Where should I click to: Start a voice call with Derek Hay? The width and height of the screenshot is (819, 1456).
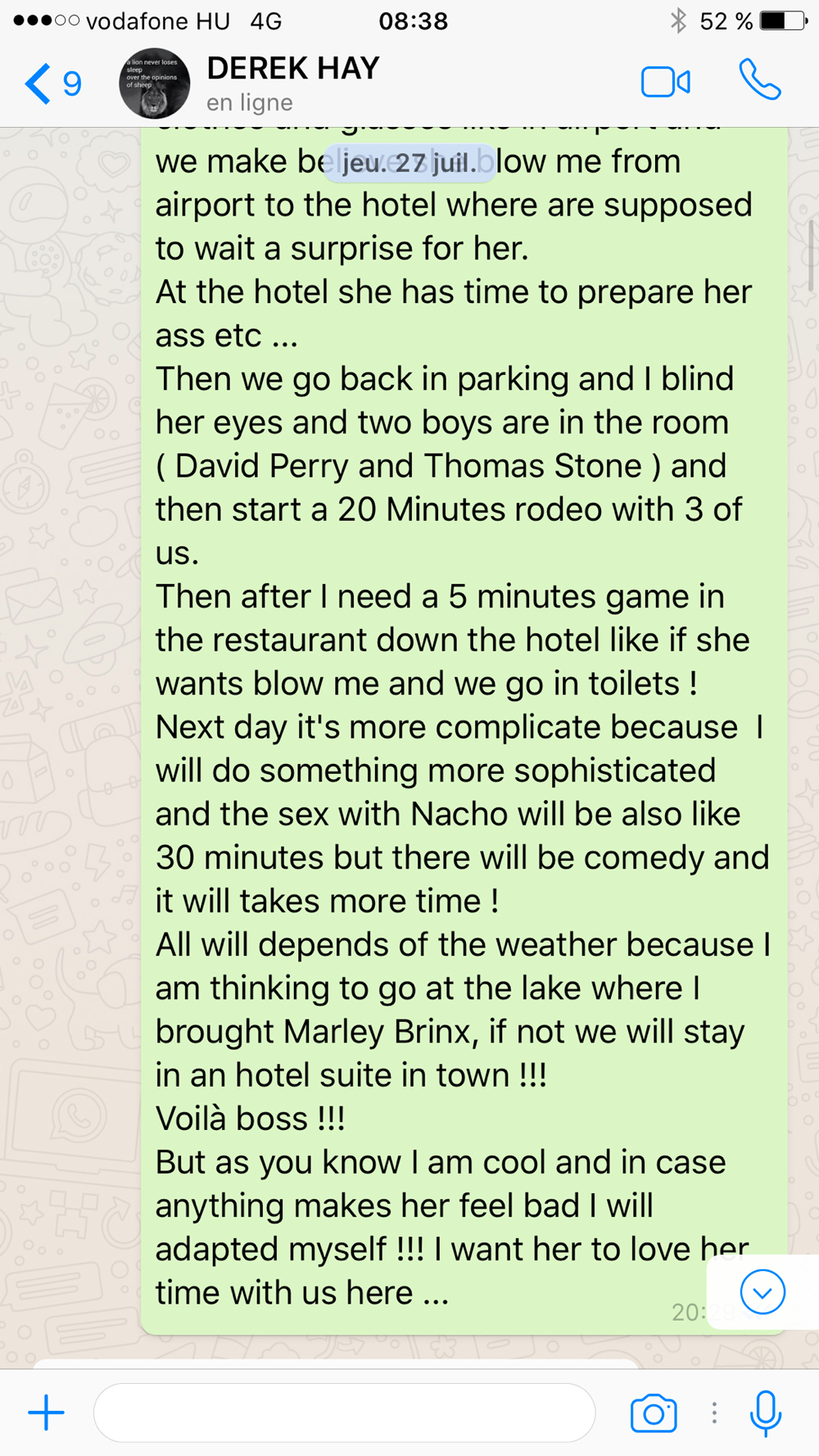tap(760, 81)
